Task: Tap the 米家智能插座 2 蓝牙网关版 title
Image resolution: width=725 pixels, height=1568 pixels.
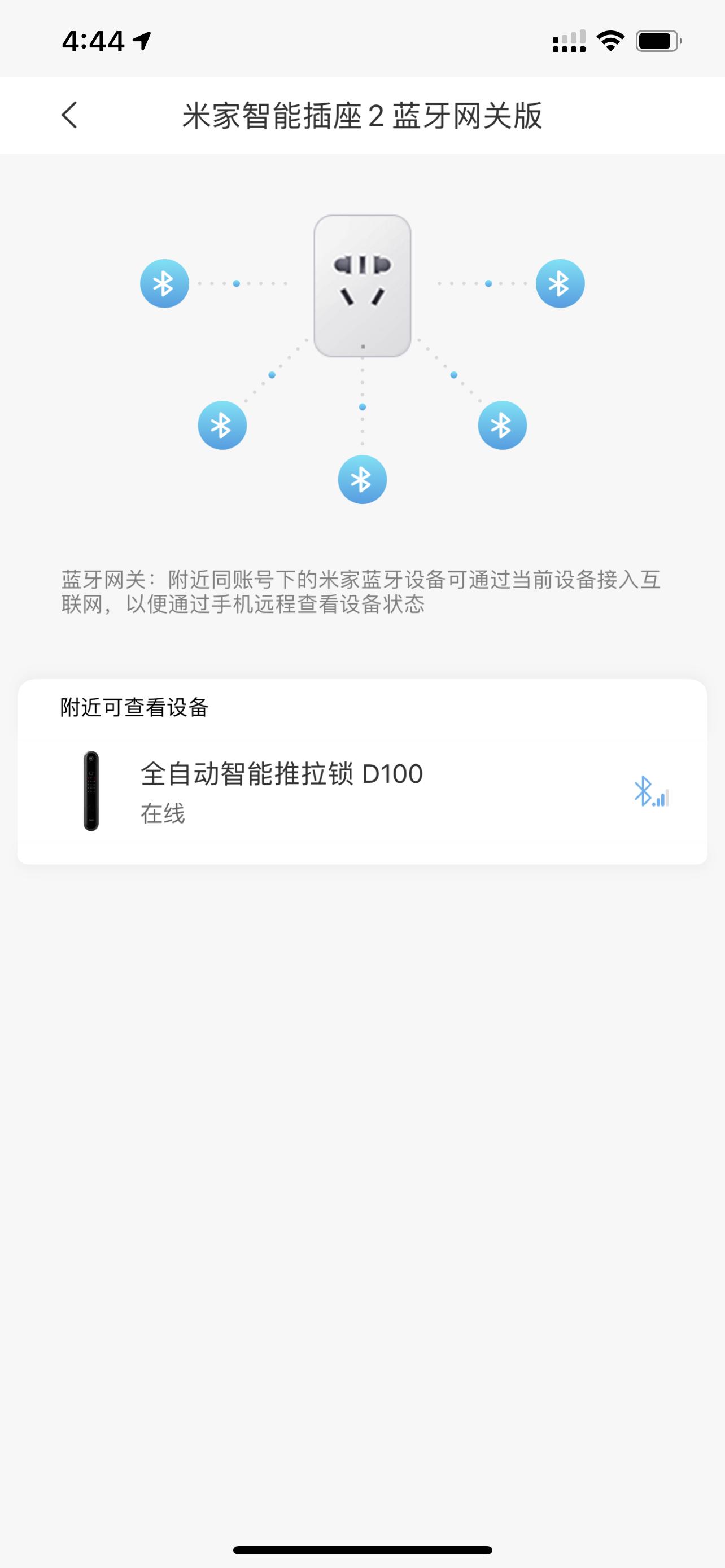Action: click(x=362, y=115)
